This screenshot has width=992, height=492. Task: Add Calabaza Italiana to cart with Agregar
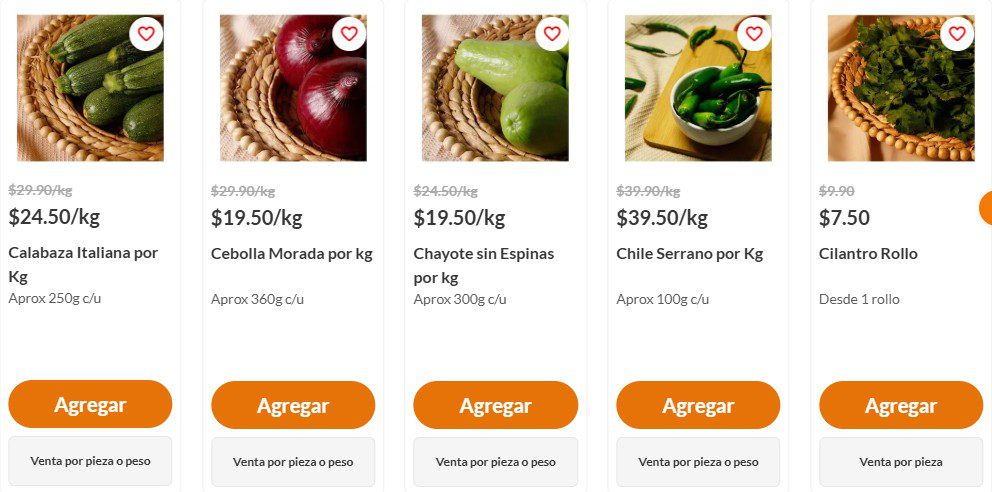point(90,405)
